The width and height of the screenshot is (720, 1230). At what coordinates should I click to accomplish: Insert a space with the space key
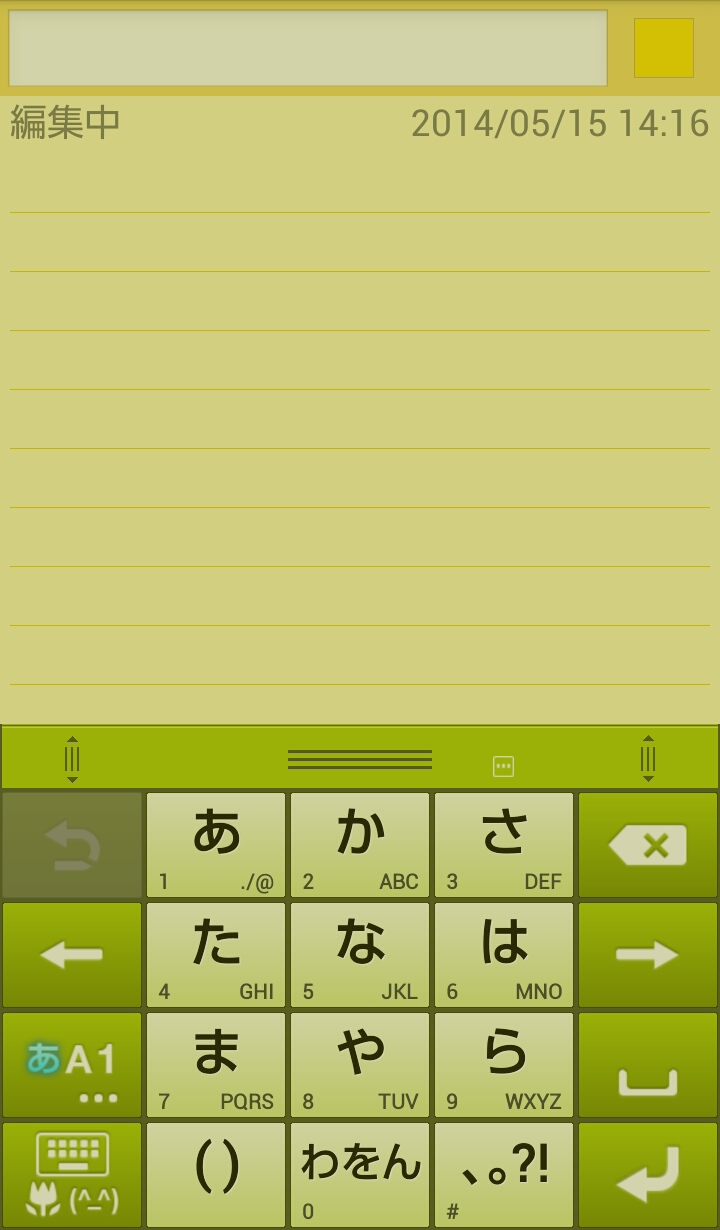[x=648, y=1065]
